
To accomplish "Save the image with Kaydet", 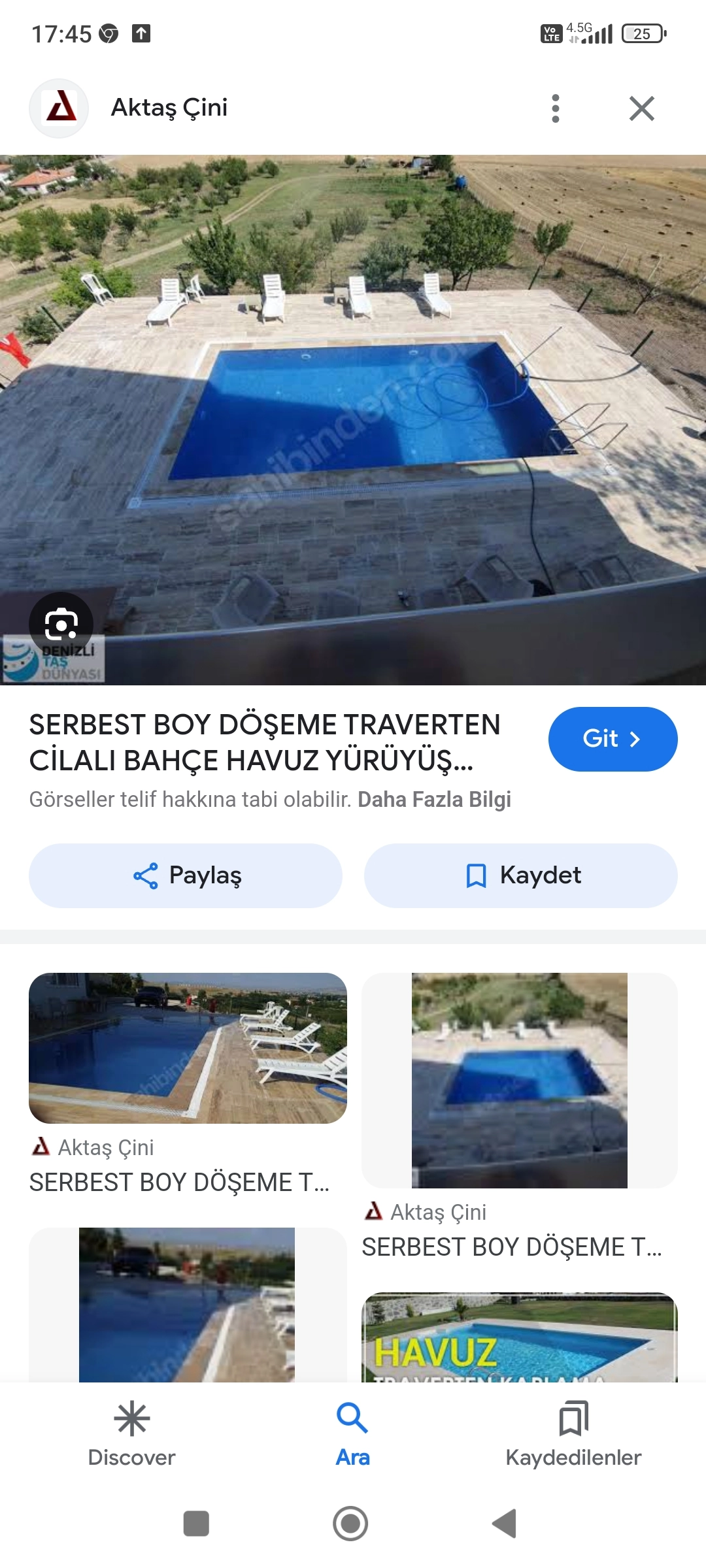I will 520,875.
